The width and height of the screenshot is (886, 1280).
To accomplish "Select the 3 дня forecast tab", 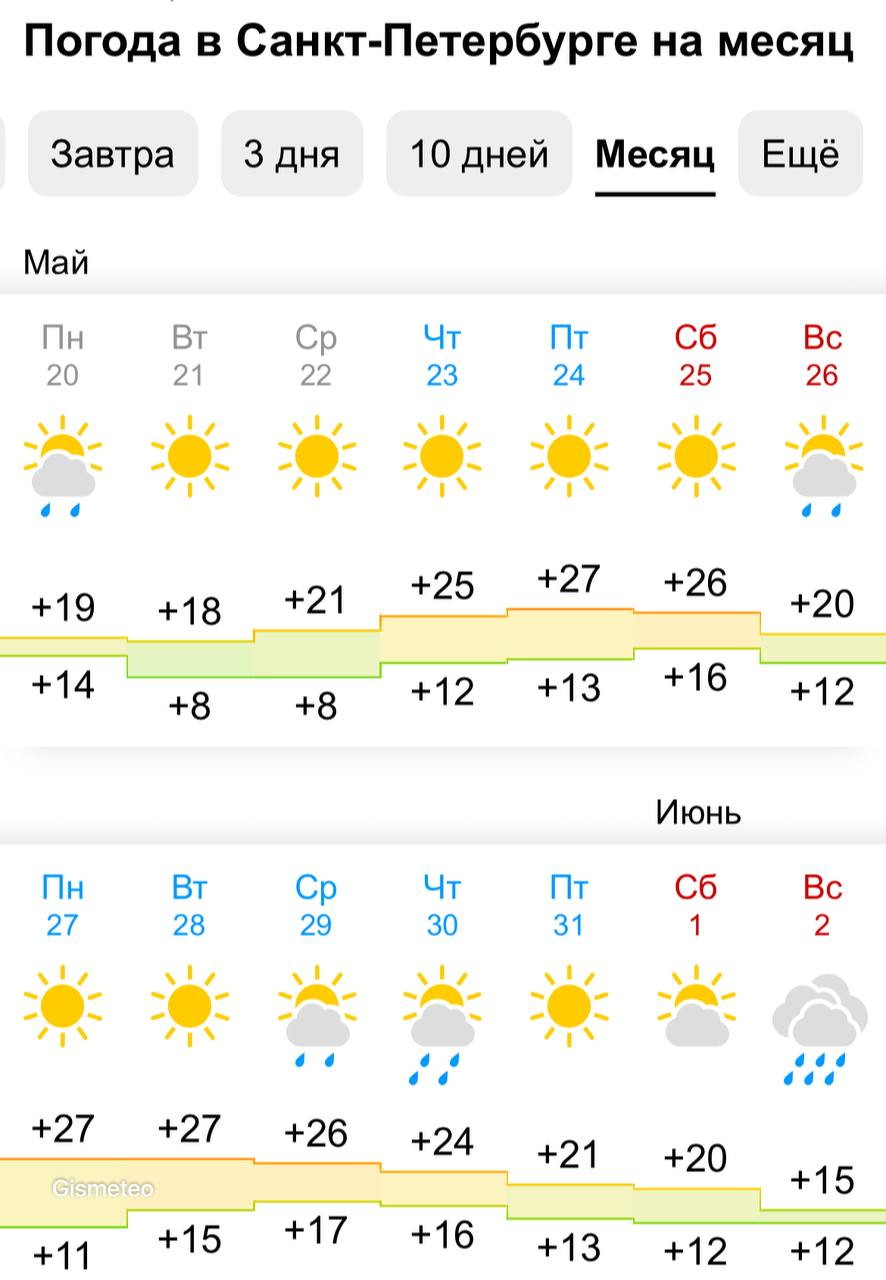I will tap(291, 154).
